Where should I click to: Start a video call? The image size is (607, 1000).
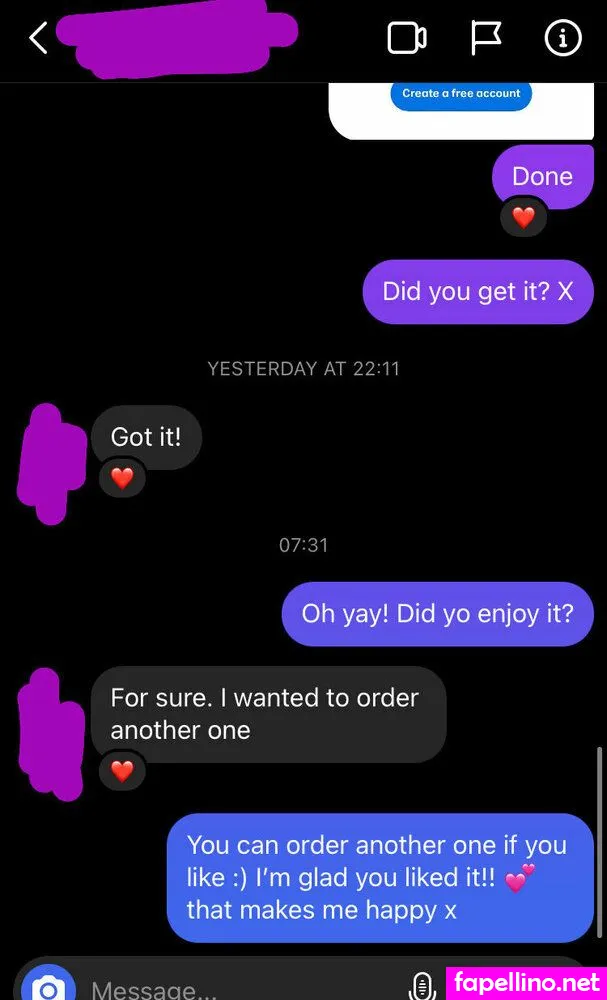pos(406,39)
